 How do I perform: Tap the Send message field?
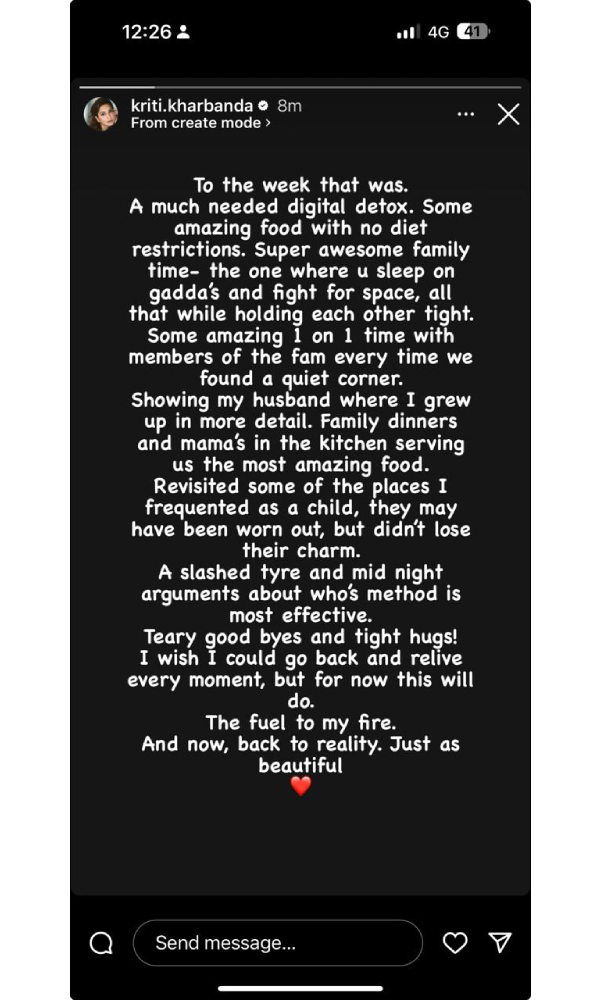(278, 943)
